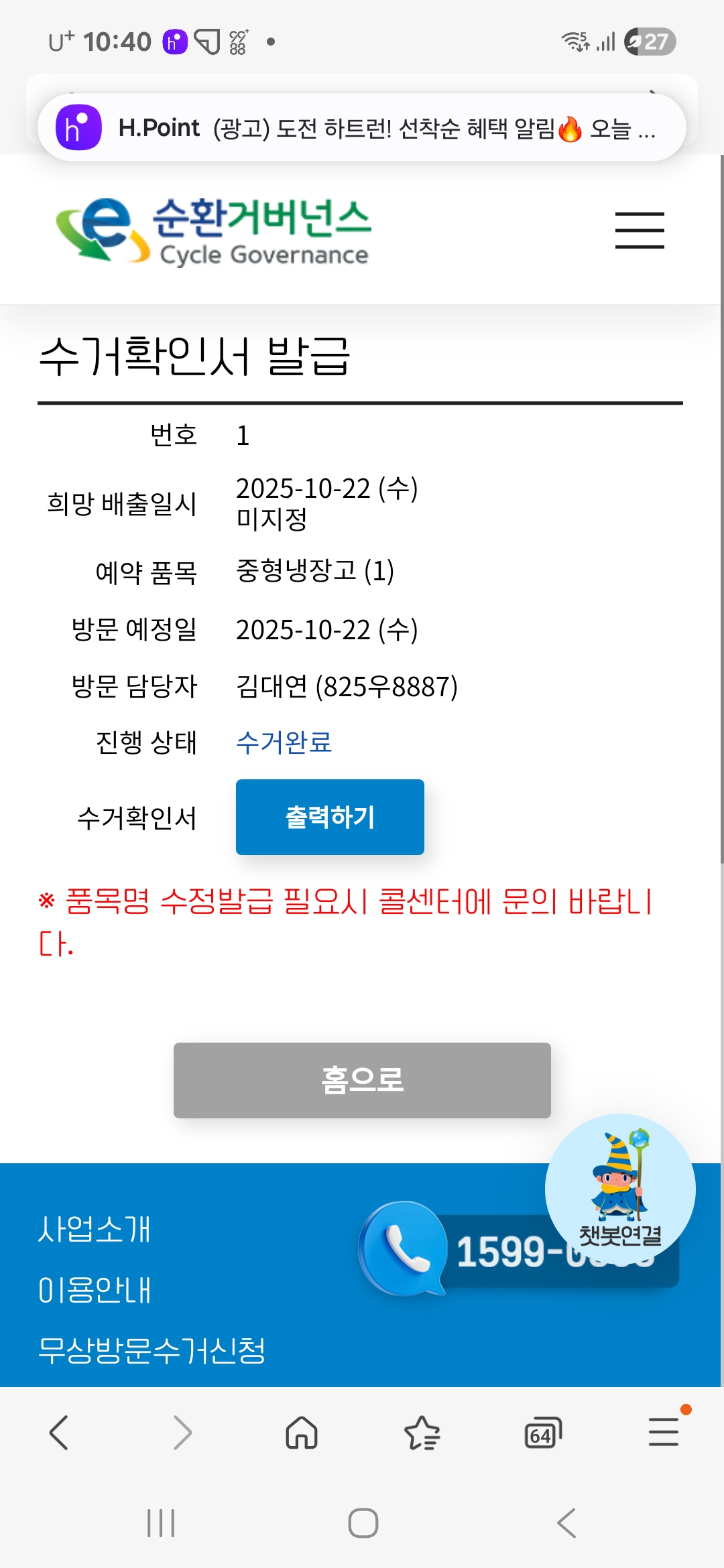
Task: Open the H.Point ad notification banner
Action: [x=362, y=127]
